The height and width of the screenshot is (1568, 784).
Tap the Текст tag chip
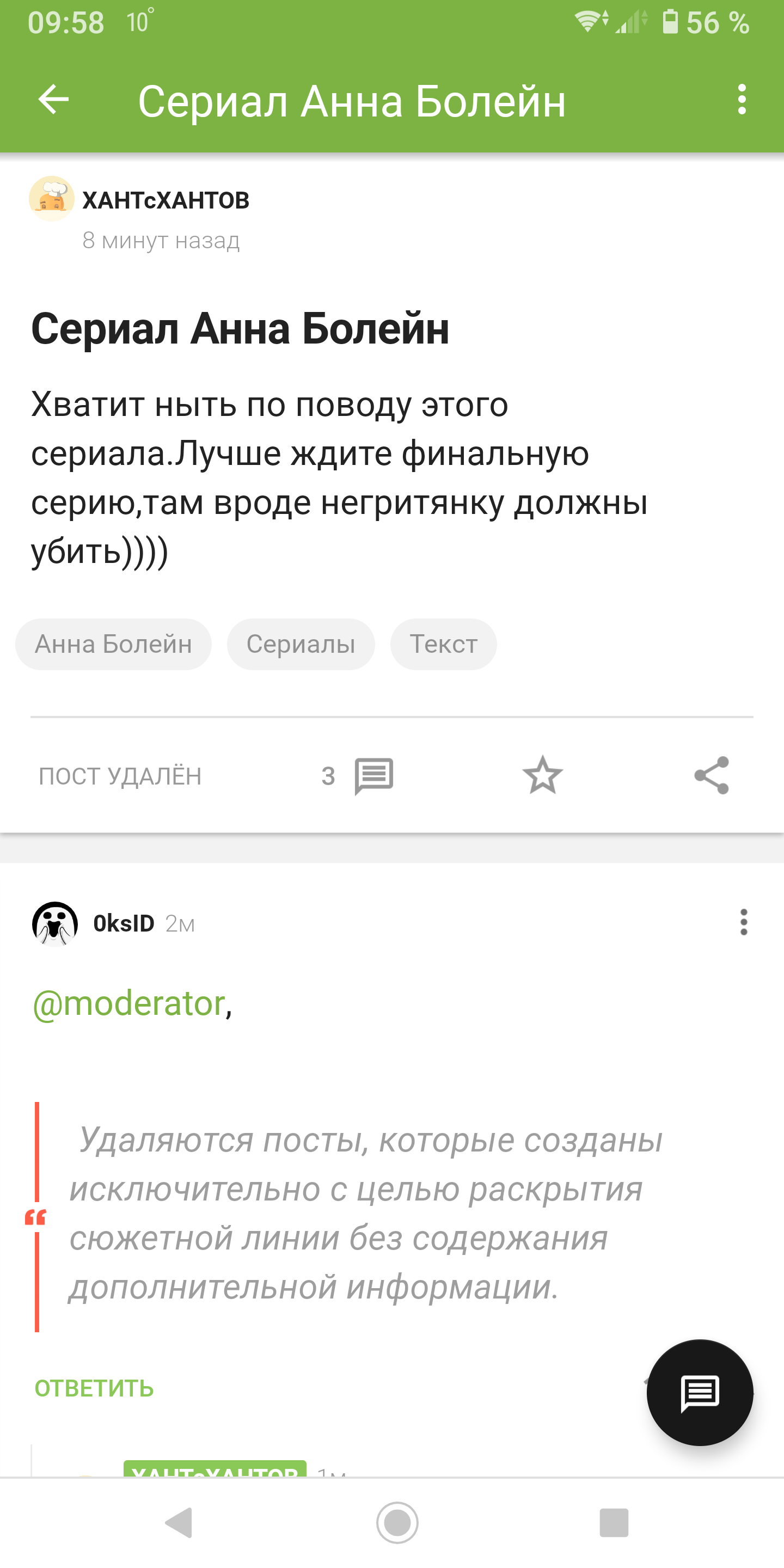point(443,644)
